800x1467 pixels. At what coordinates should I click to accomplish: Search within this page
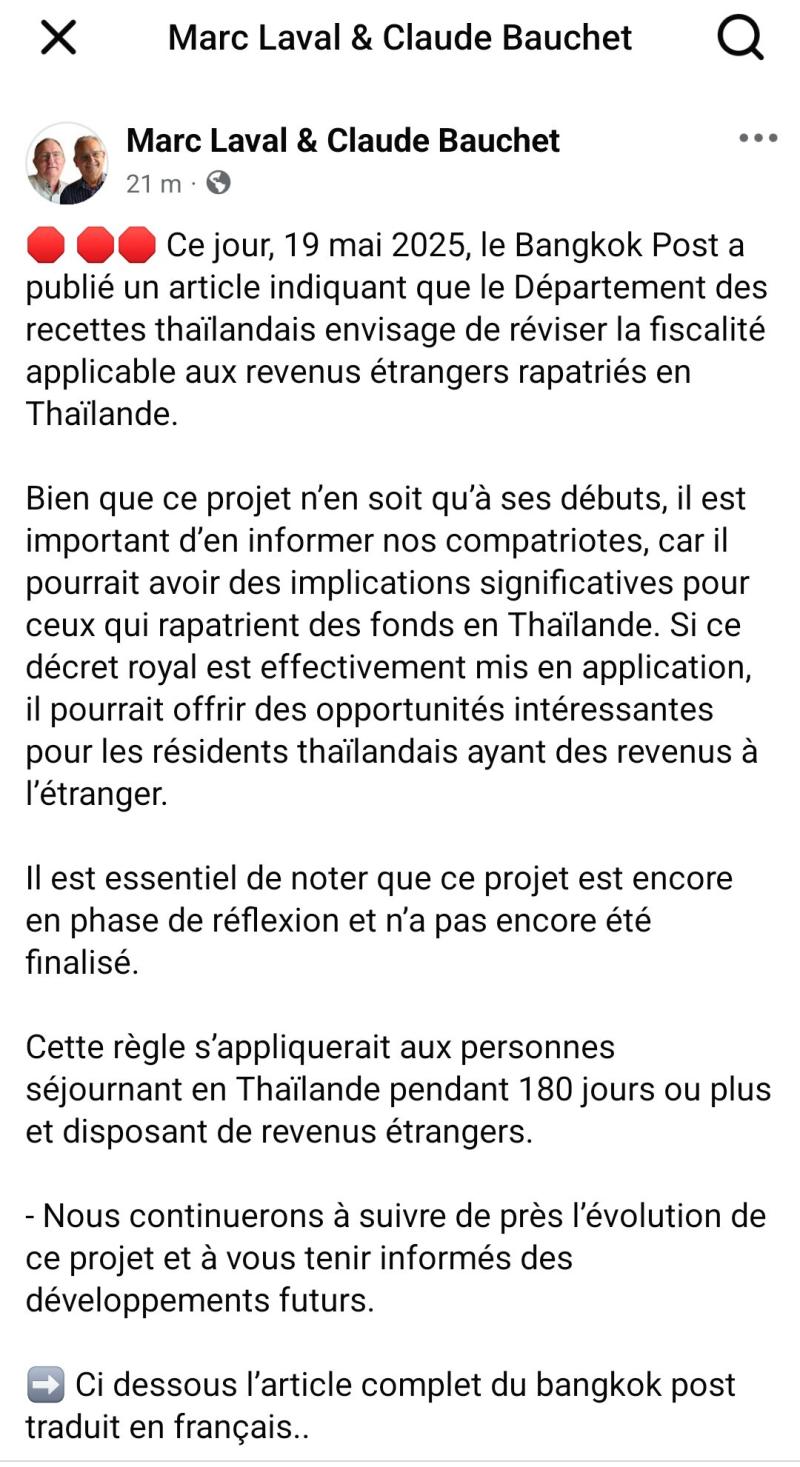pos(741,38)
